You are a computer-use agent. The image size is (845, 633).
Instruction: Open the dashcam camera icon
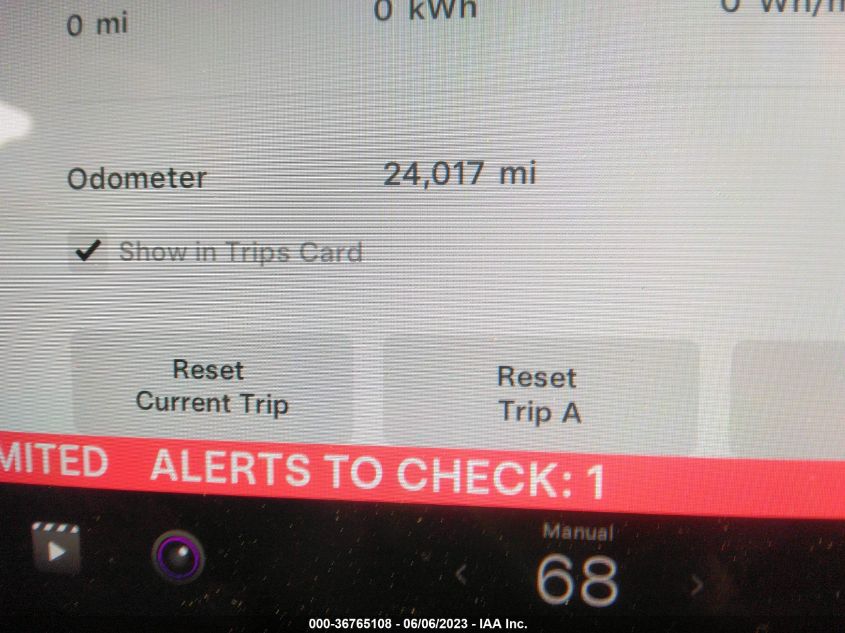[178, 555]
